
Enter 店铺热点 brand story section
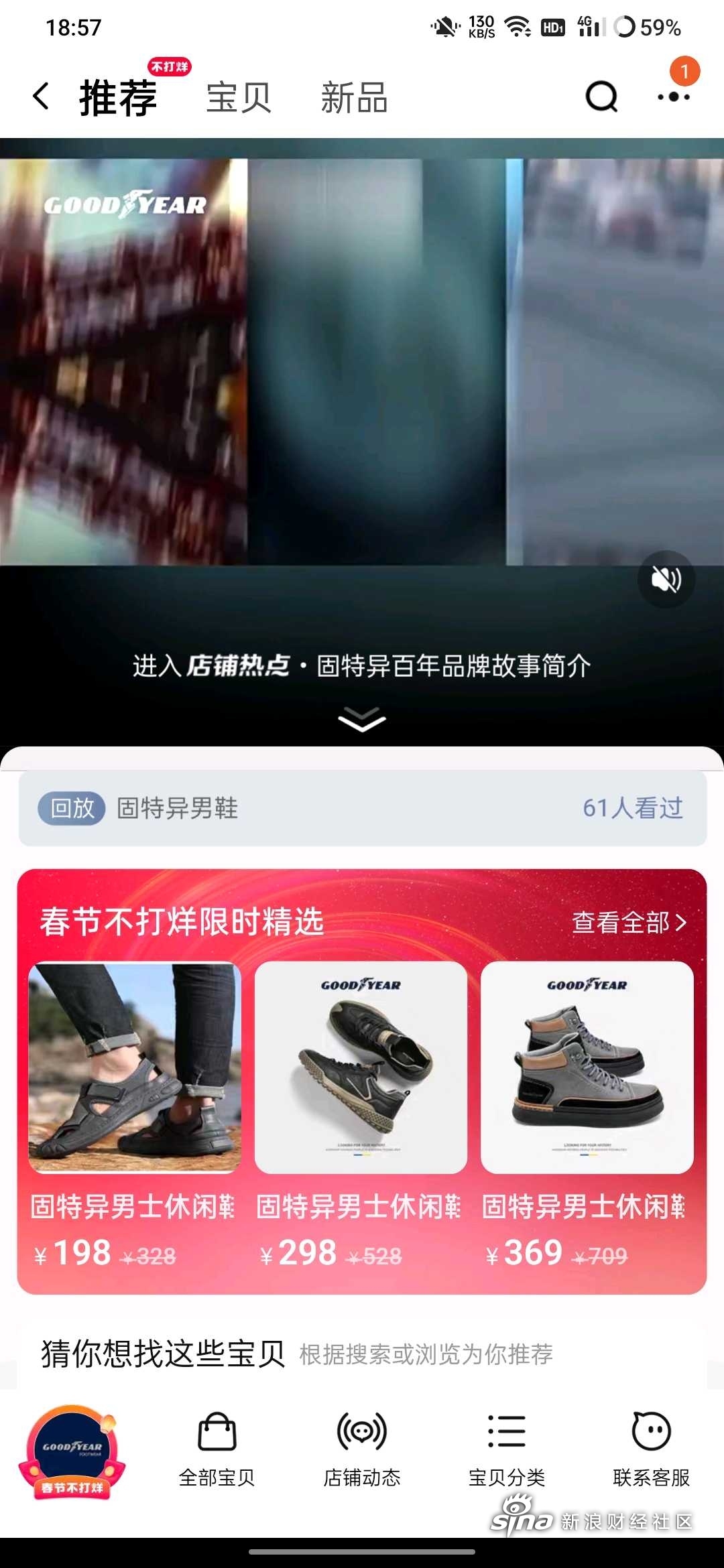point(362,666)
